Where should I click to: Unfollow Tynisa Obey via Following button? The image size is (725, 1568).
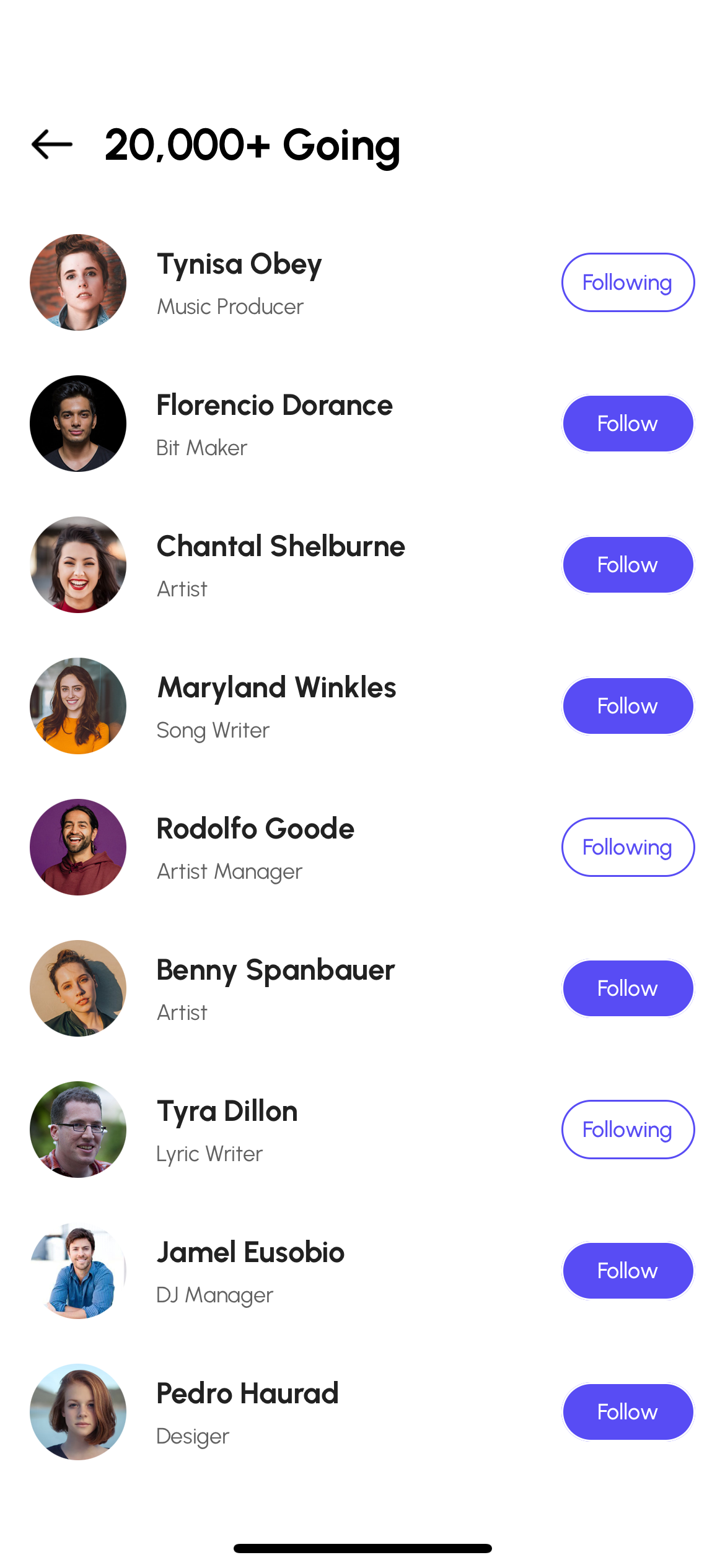point(627,282)
